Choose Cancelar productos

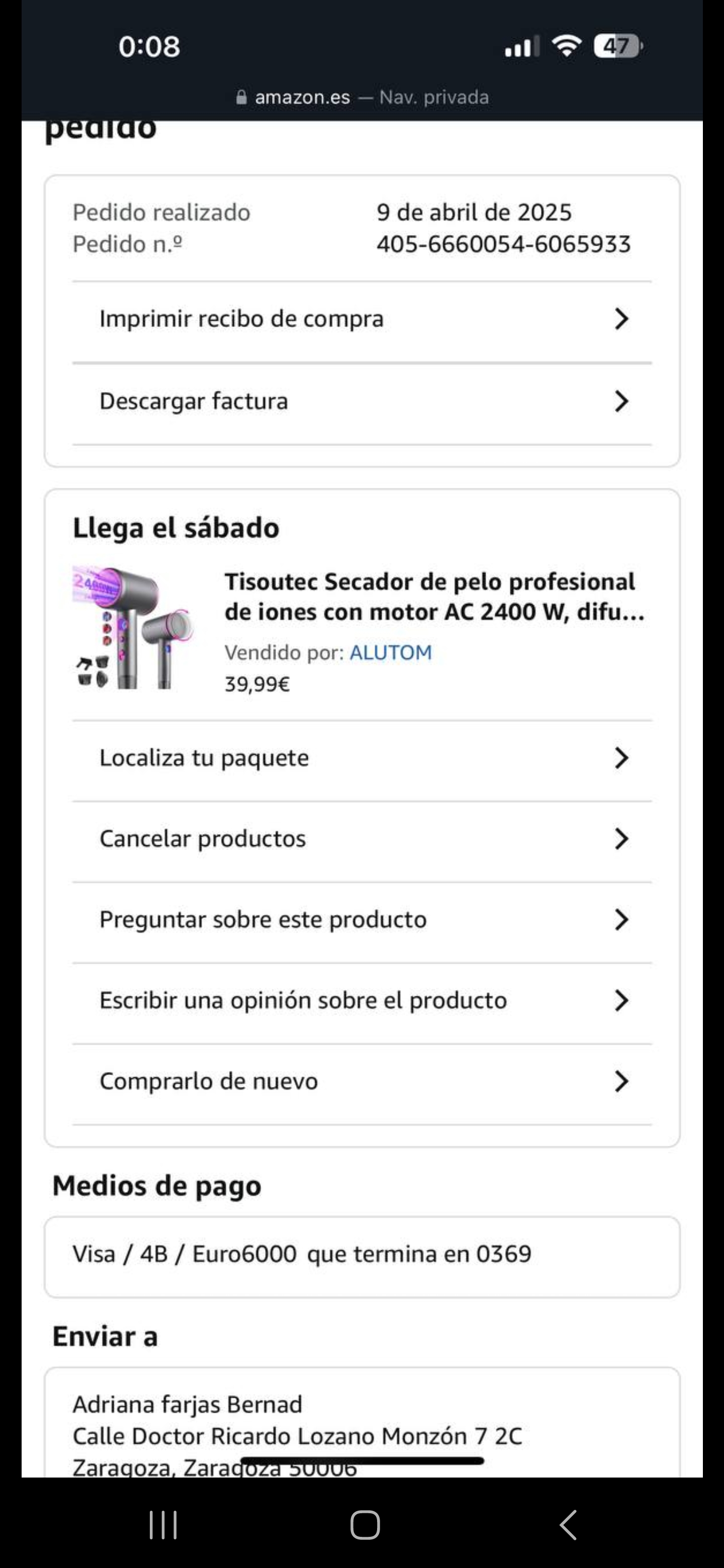(x=361, y=839)
